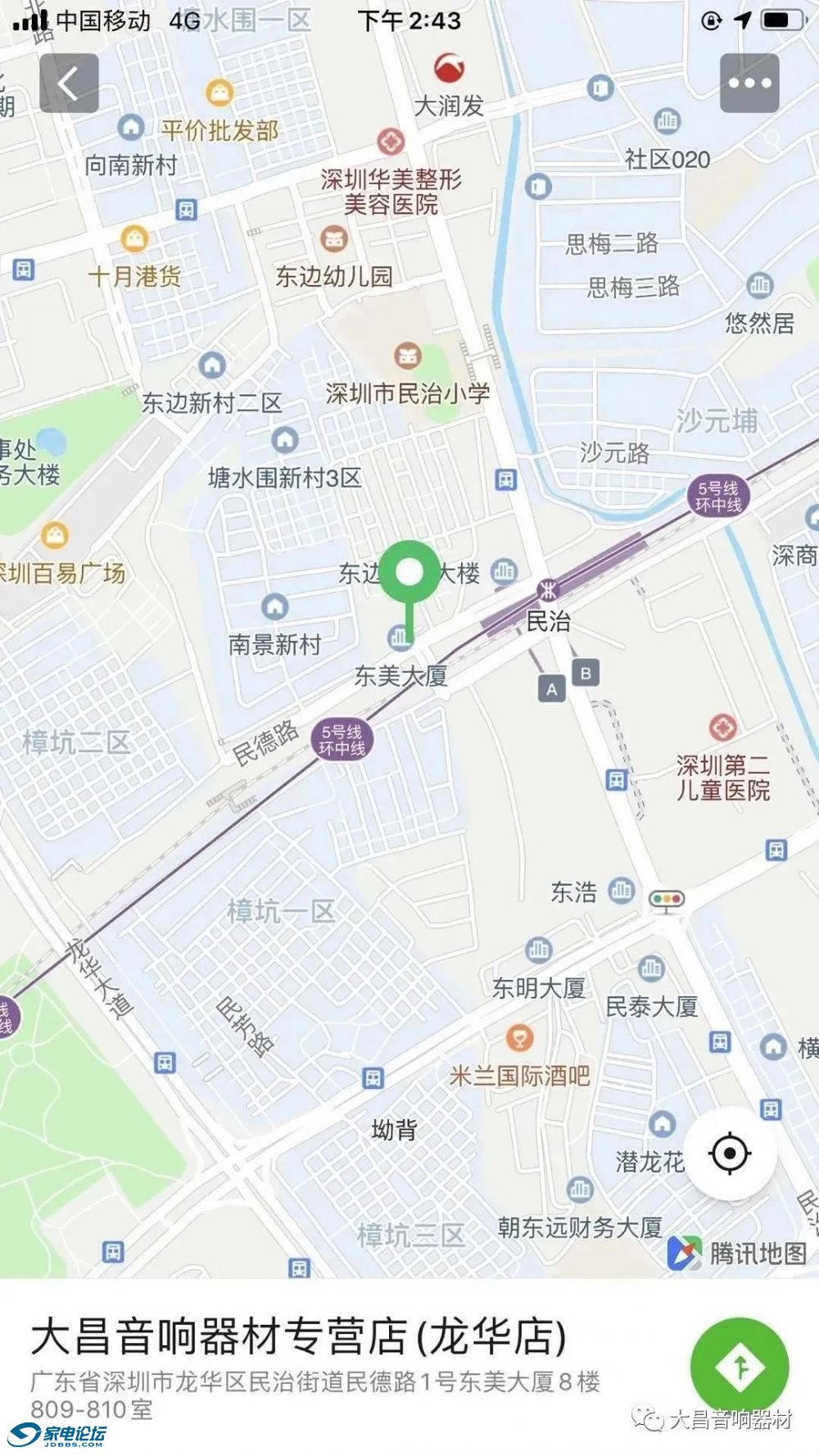Tap the green location pin on map

(409, 574)
